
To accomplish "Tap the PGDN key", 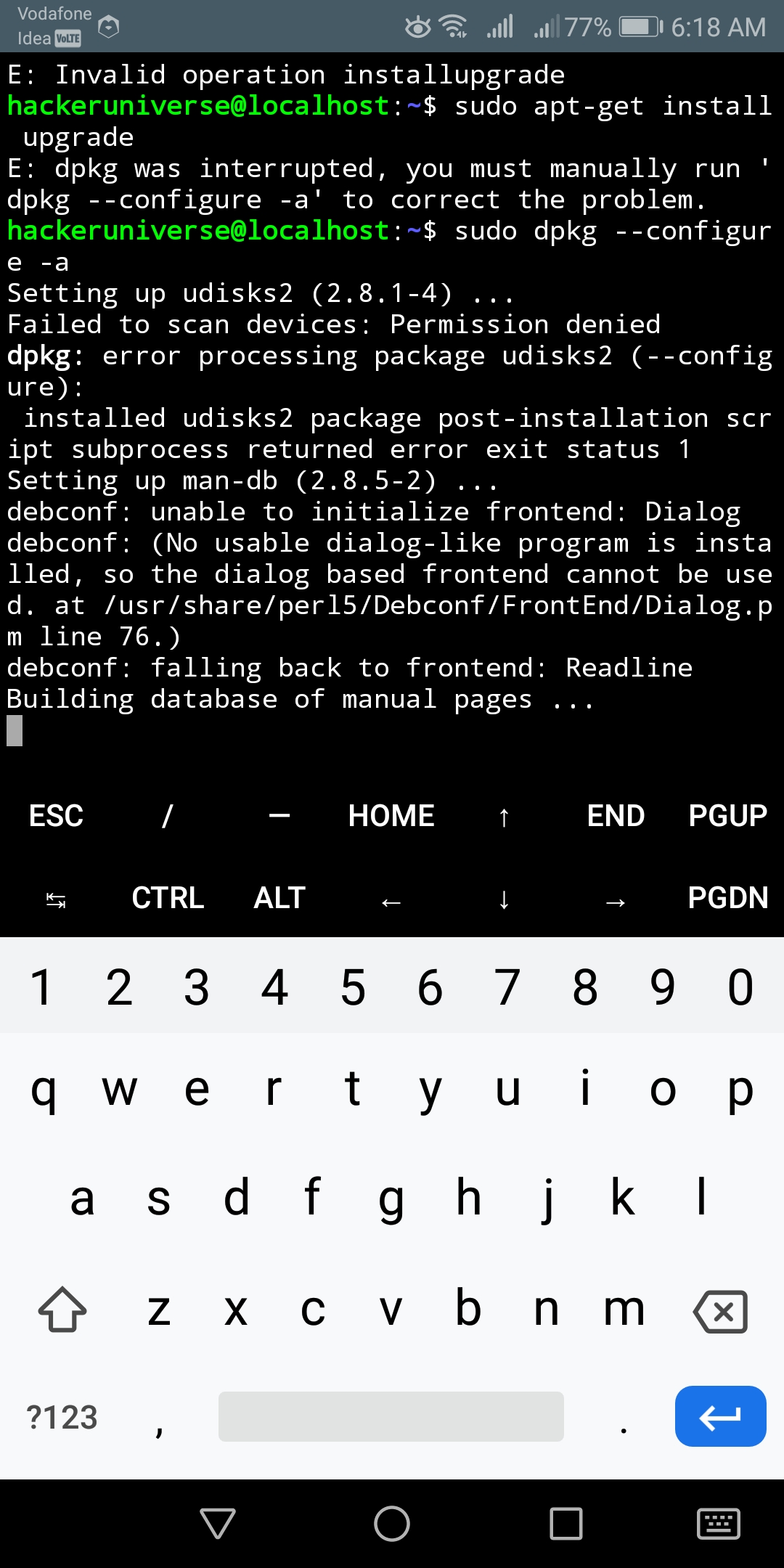I will 727,898.
